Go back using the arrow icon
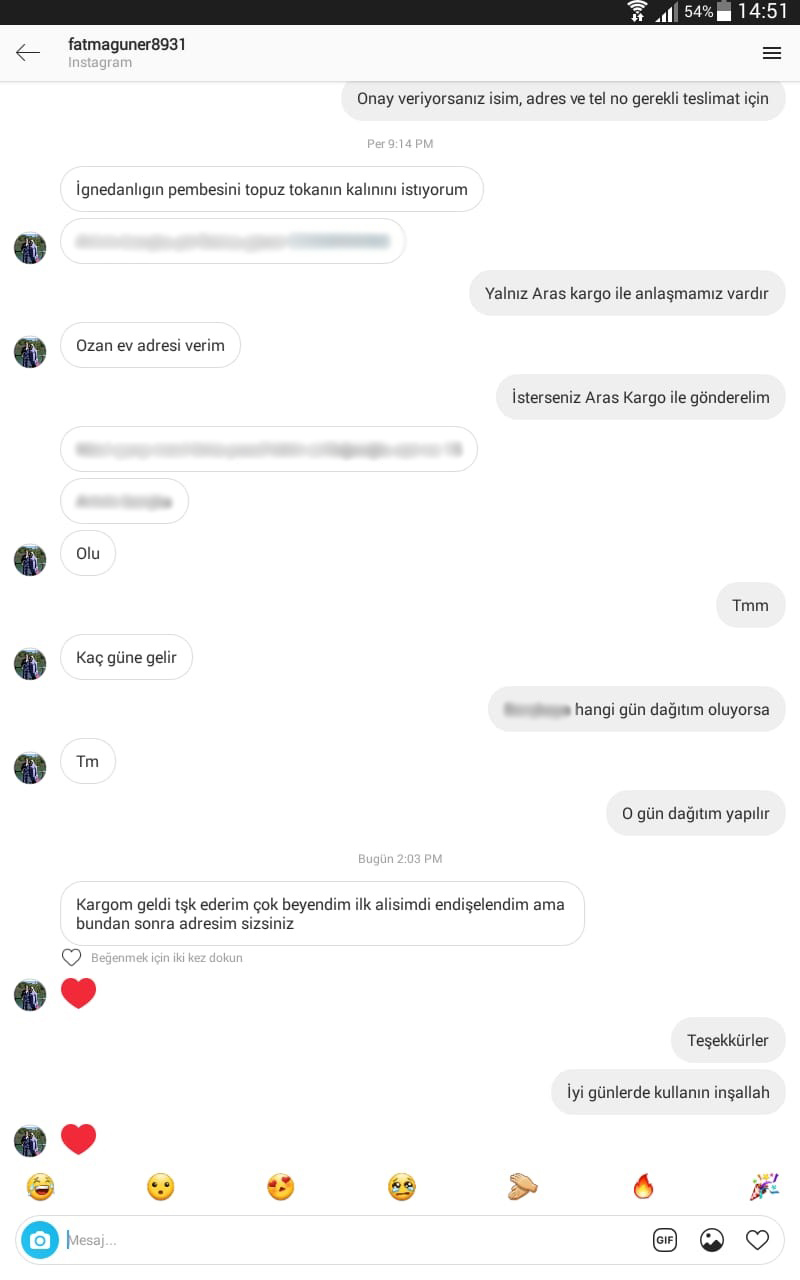This screenshot has height=1280, width=800. 28,53
